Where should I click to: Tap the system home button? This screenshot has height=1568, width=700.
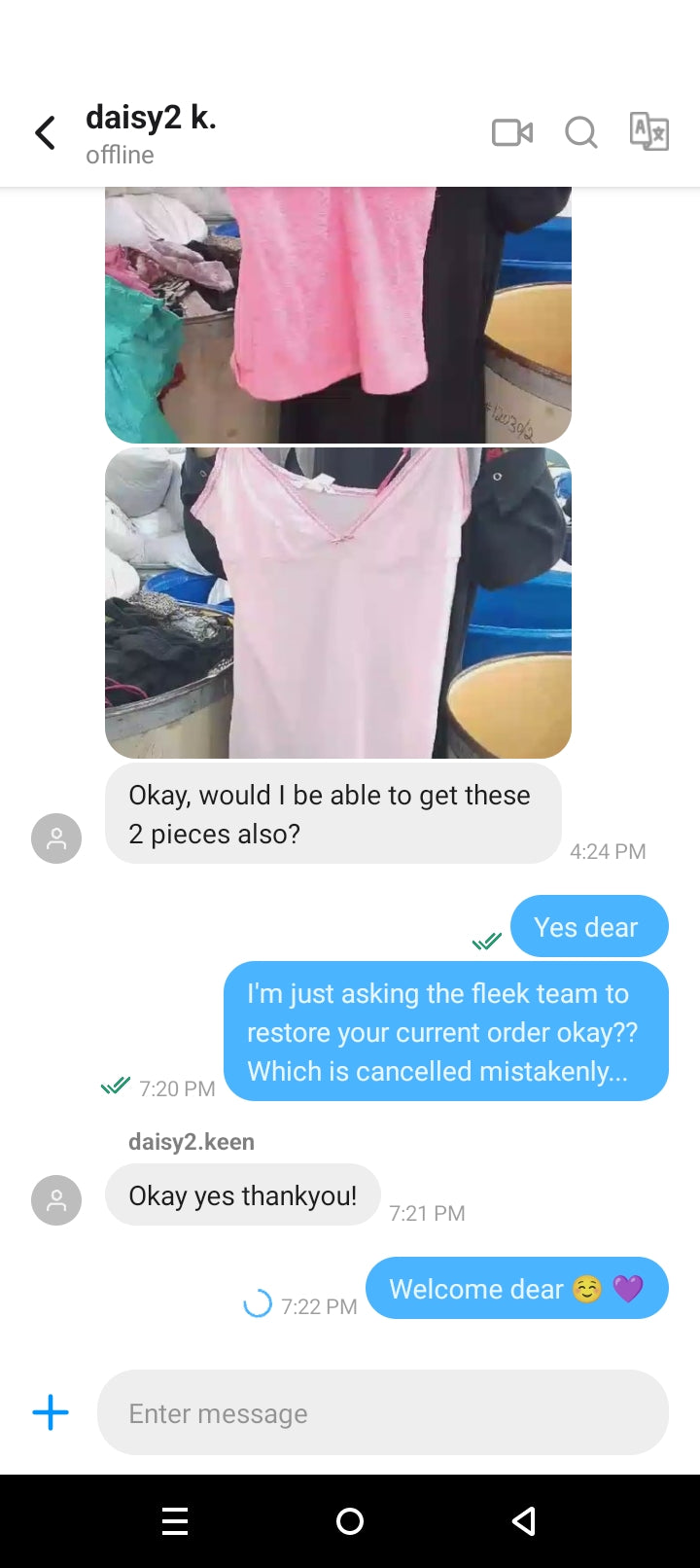[x=350, y=1521]
